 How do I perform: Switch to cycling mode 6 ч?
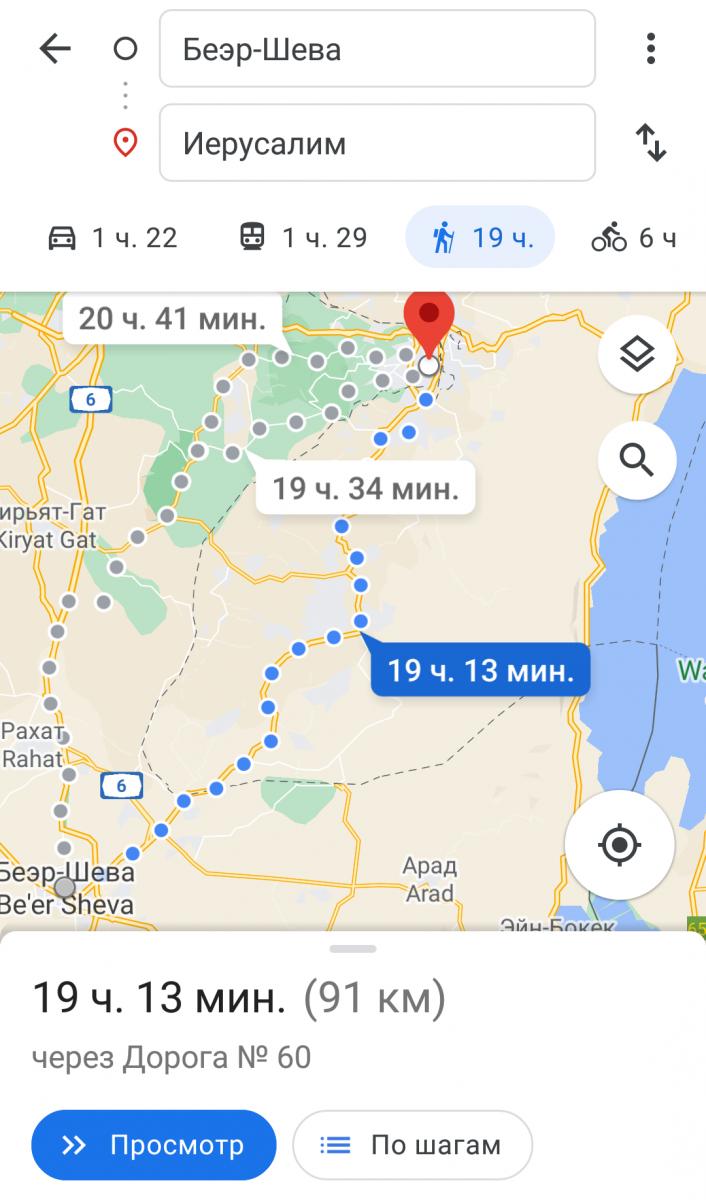[x=634, y=237]
